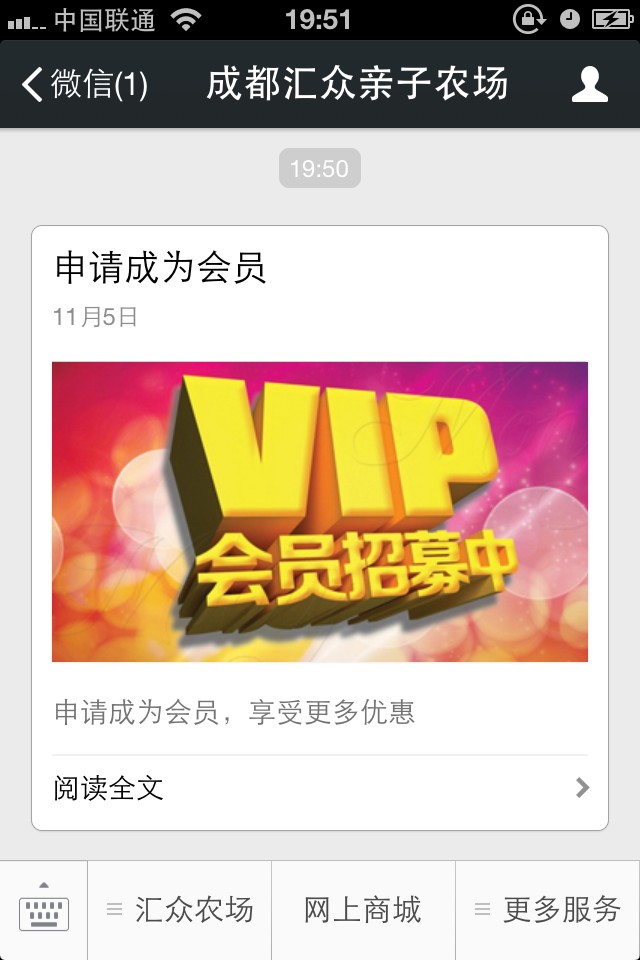The height and width of the screenshot is (960, 640).
Task: Go back to the 微信 chat list
Action: coord(85,85)
